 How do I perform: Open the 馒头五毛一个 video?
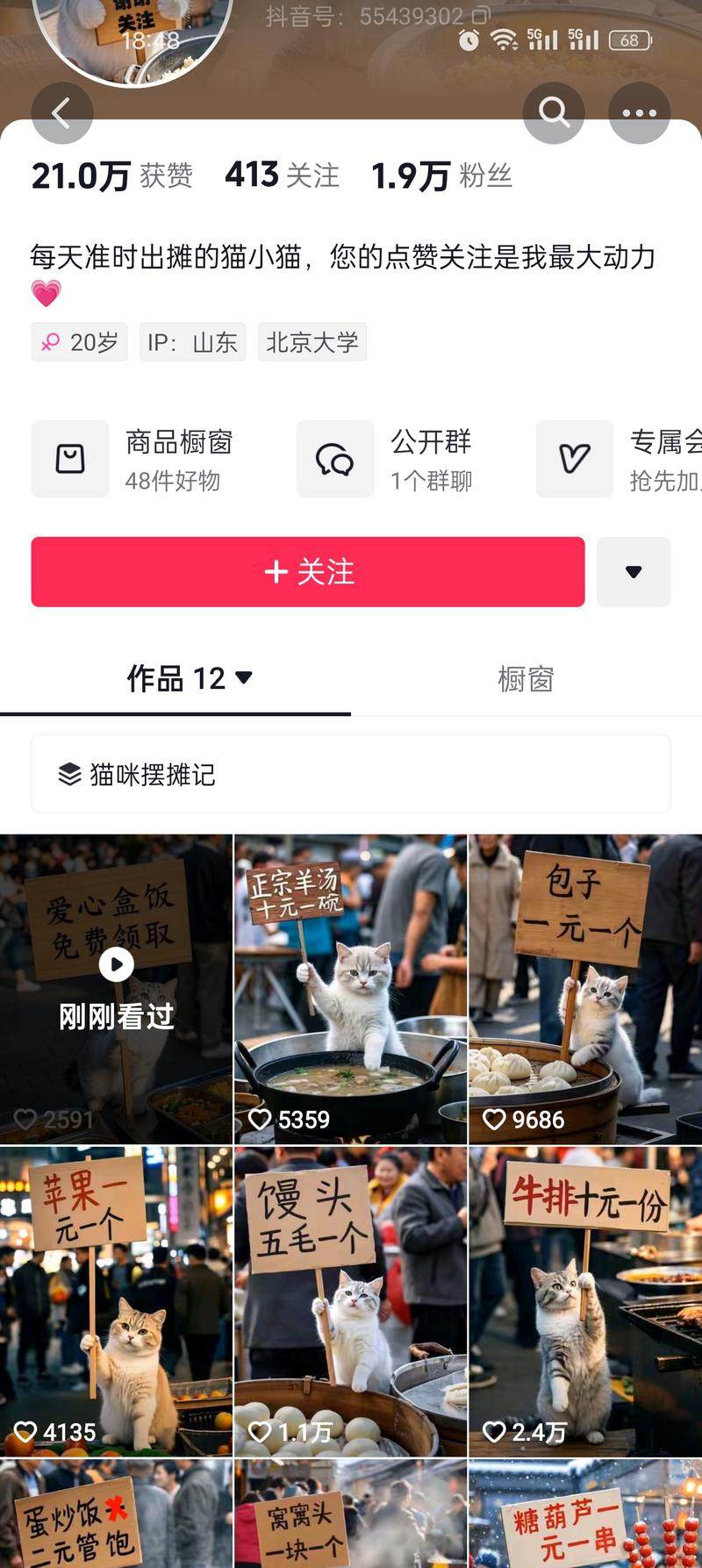coord(350,1300)
